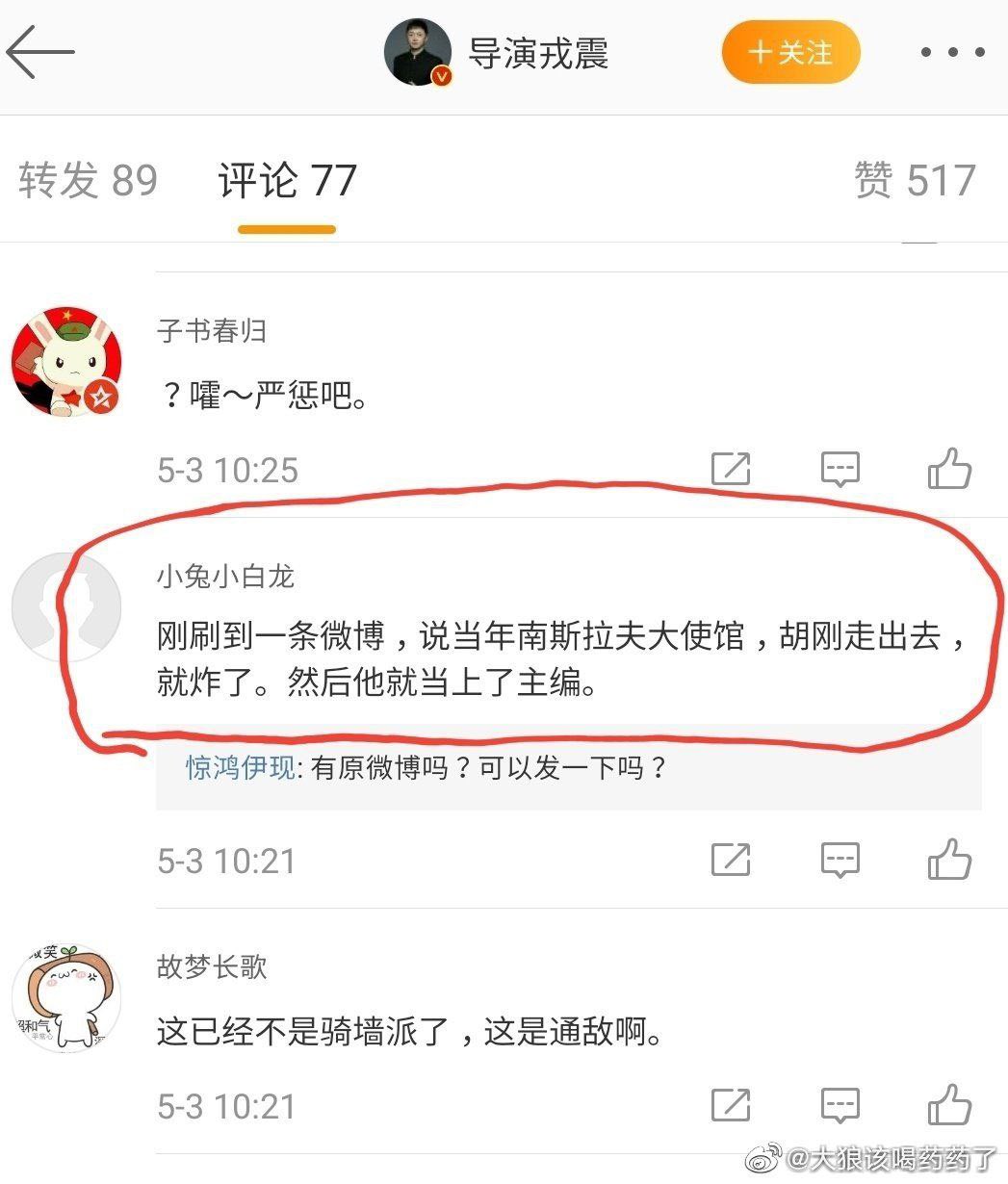The height and width of the screenshot is (1184, 1008).
Task: Repost 故梦长歌's comment
Action: [x=730, y=1105]
